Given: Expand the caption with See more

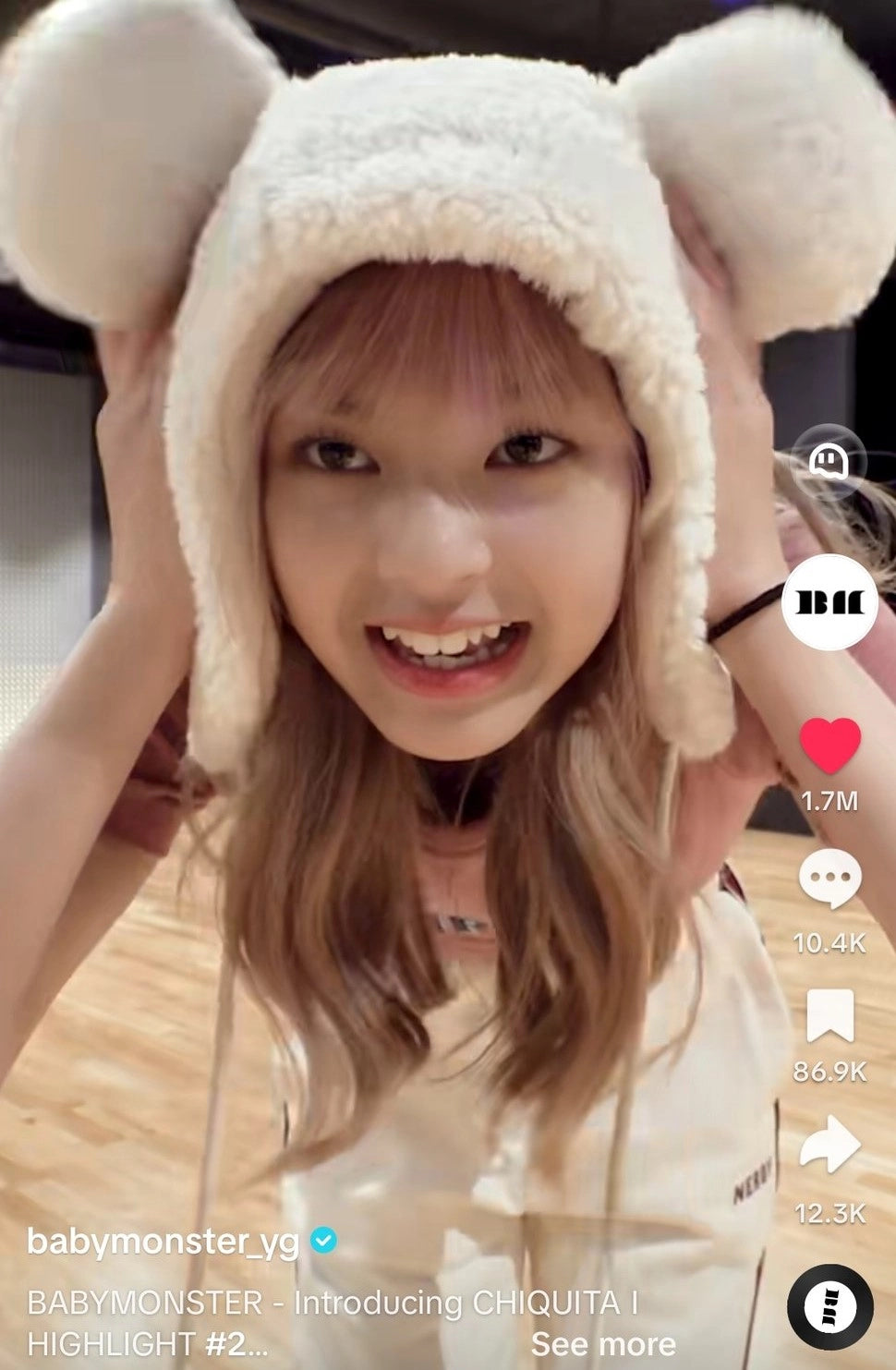Looking at the screenshot, I should coord(602,1343).
